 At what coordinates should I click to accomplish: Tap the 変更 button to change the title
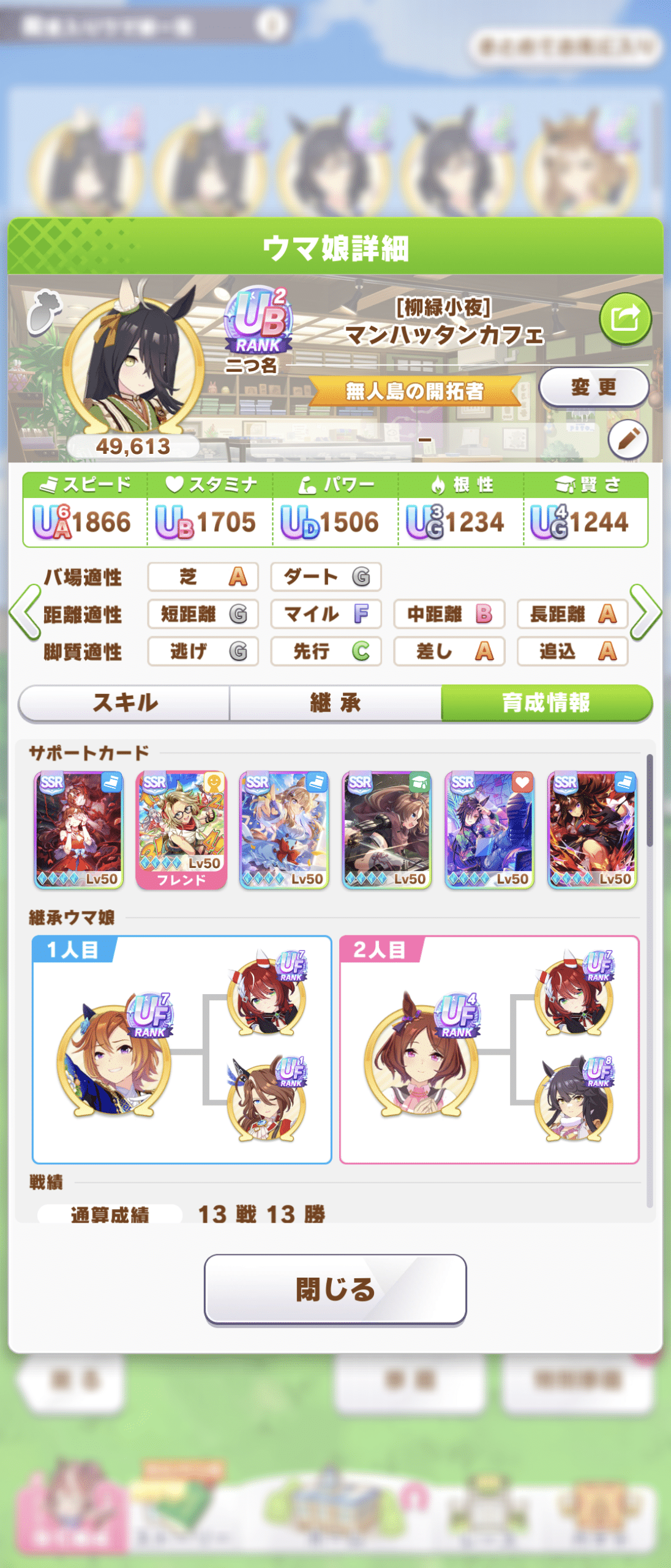593,387
